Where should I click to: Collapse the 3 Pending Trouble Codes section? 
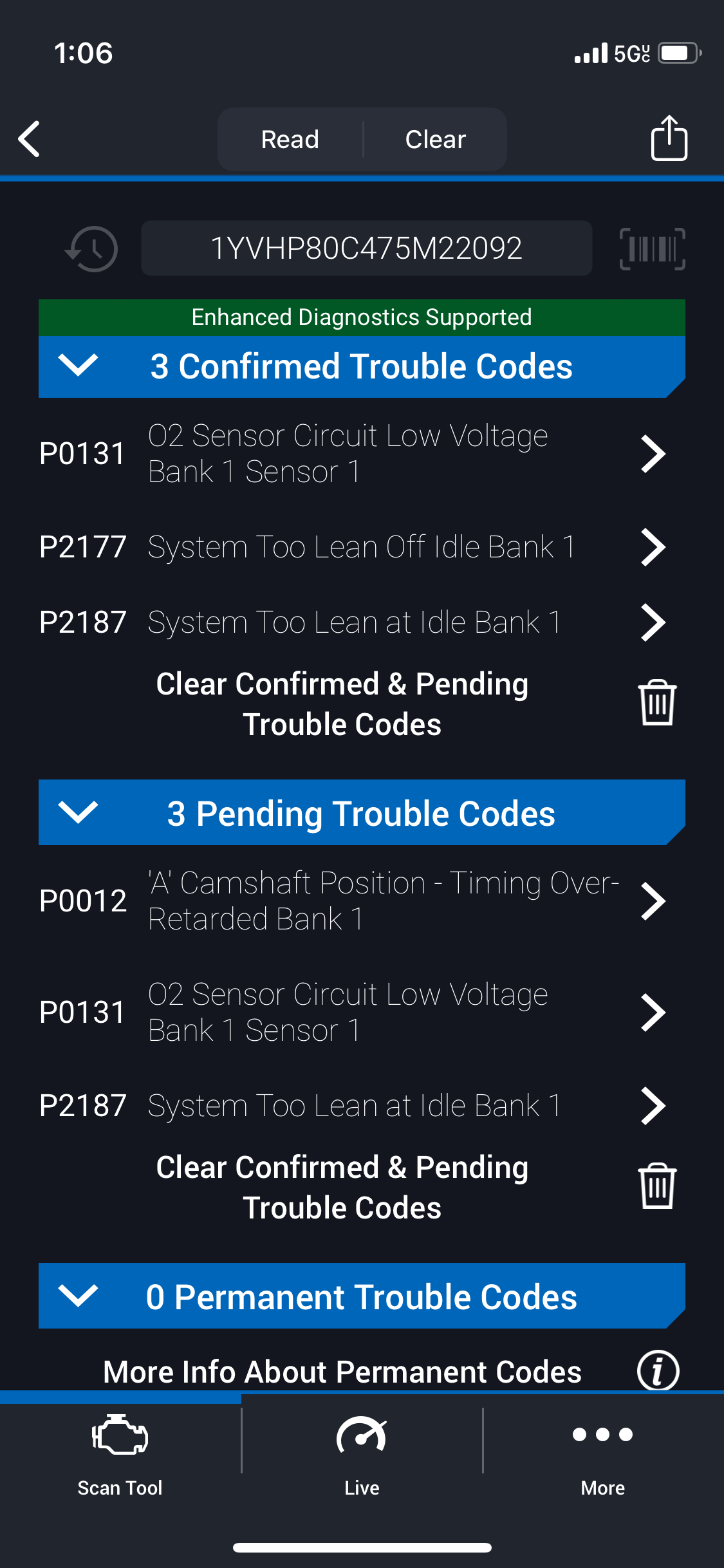click(362, 813)
